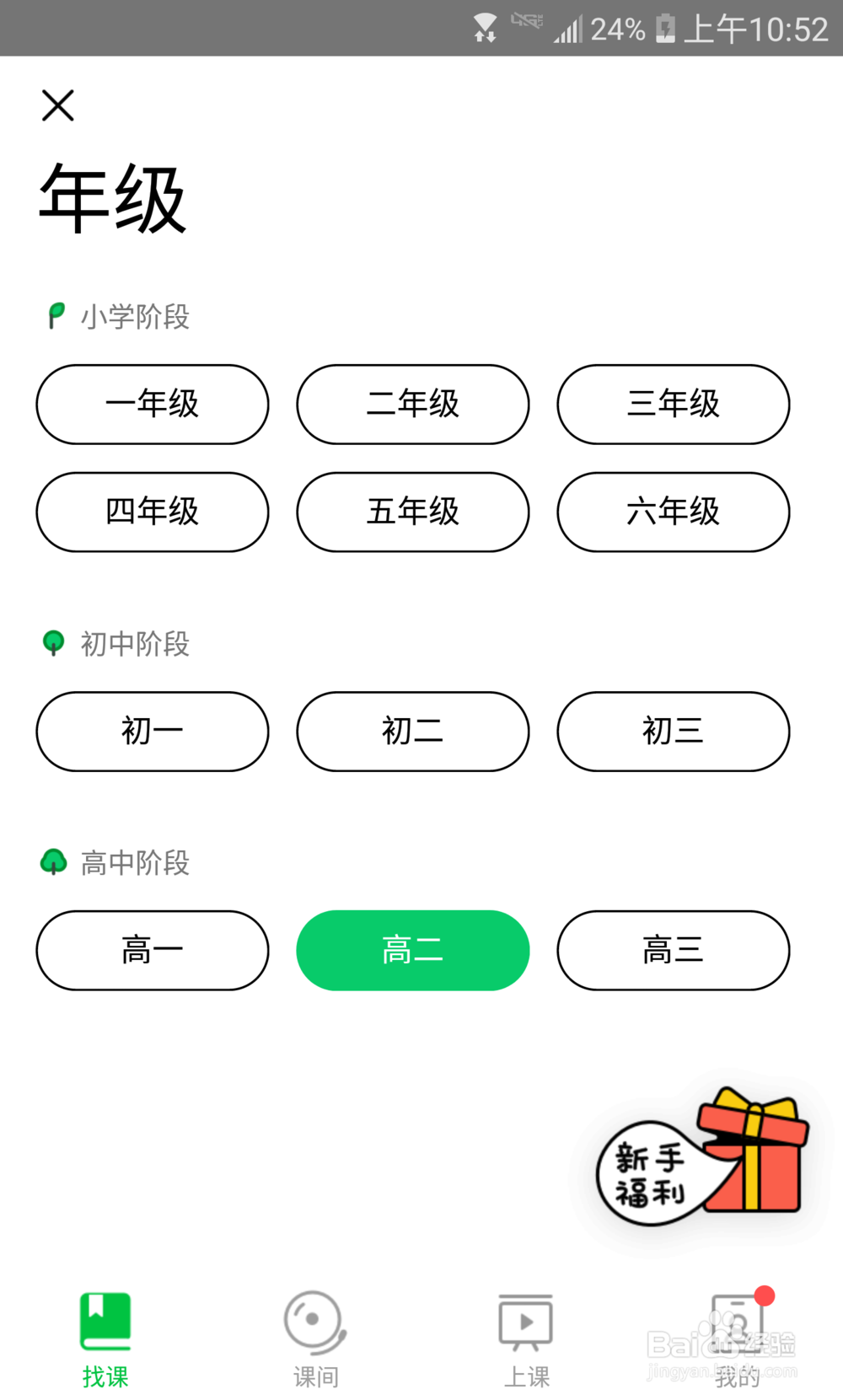843x1400 pixels.
Task: Select grade 初二
Action: (412, 732)
